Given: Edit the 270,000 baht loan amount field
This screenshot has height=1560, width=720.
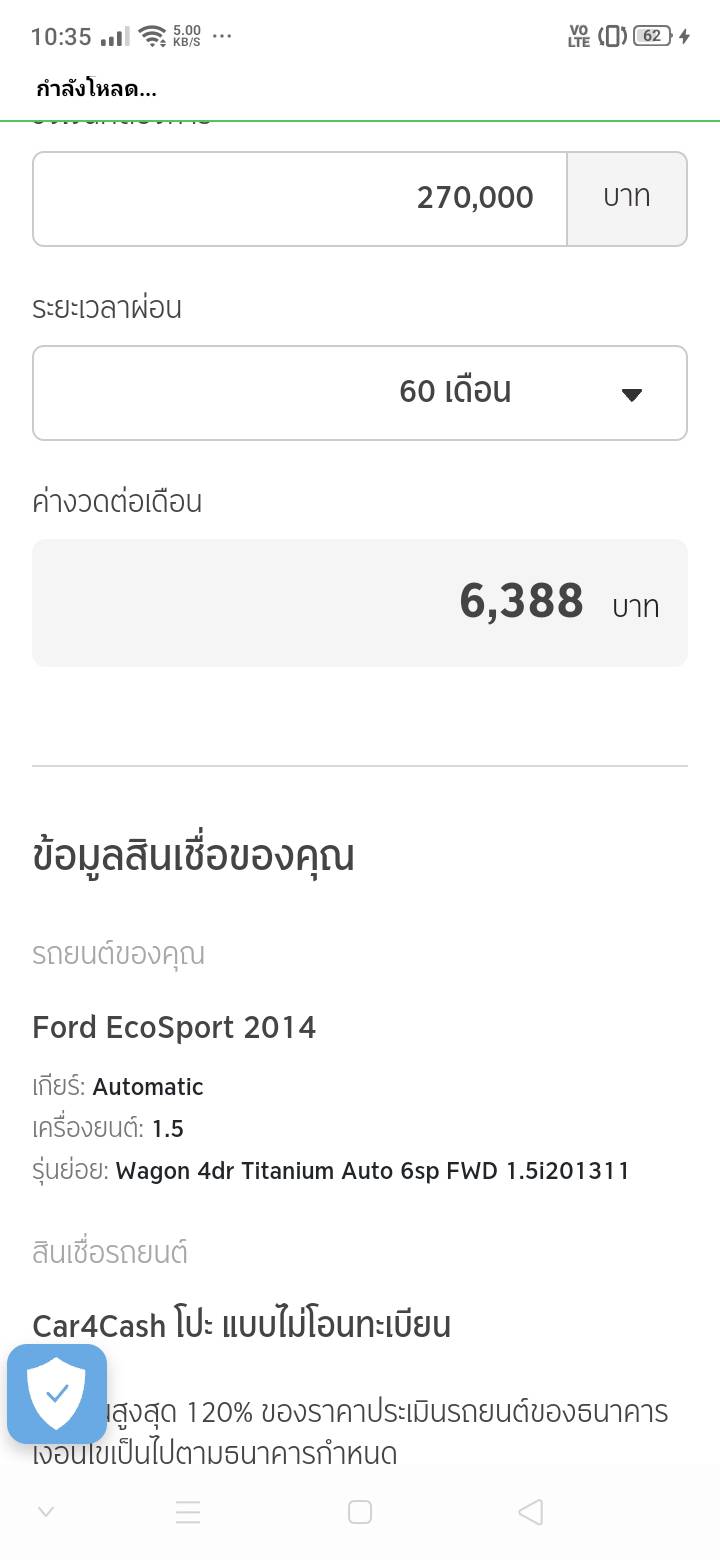Looking at the screenshot, I should pyautogui.click(x=300, y=198).
